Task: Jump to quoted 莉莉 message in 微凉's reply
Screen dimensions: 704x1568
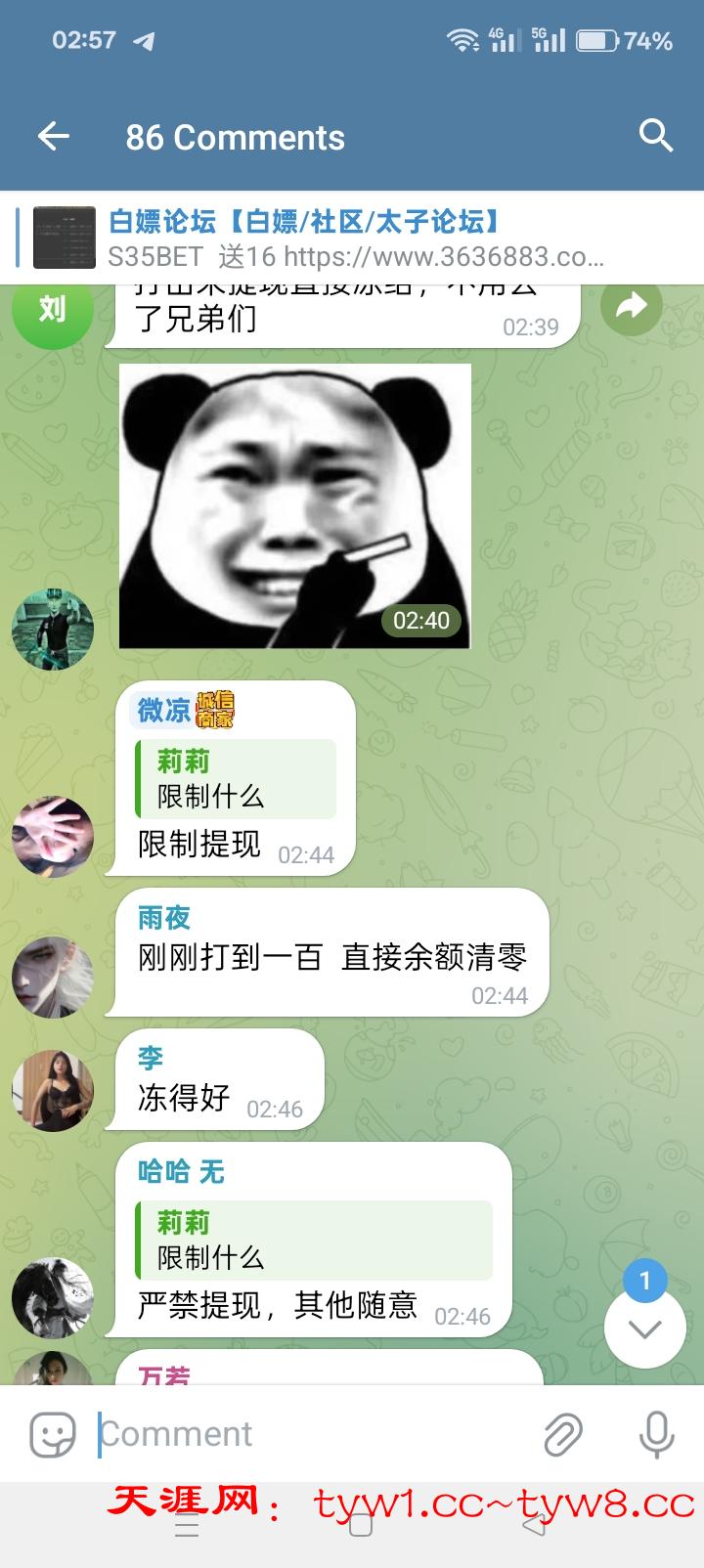Action: pos(236,779)
